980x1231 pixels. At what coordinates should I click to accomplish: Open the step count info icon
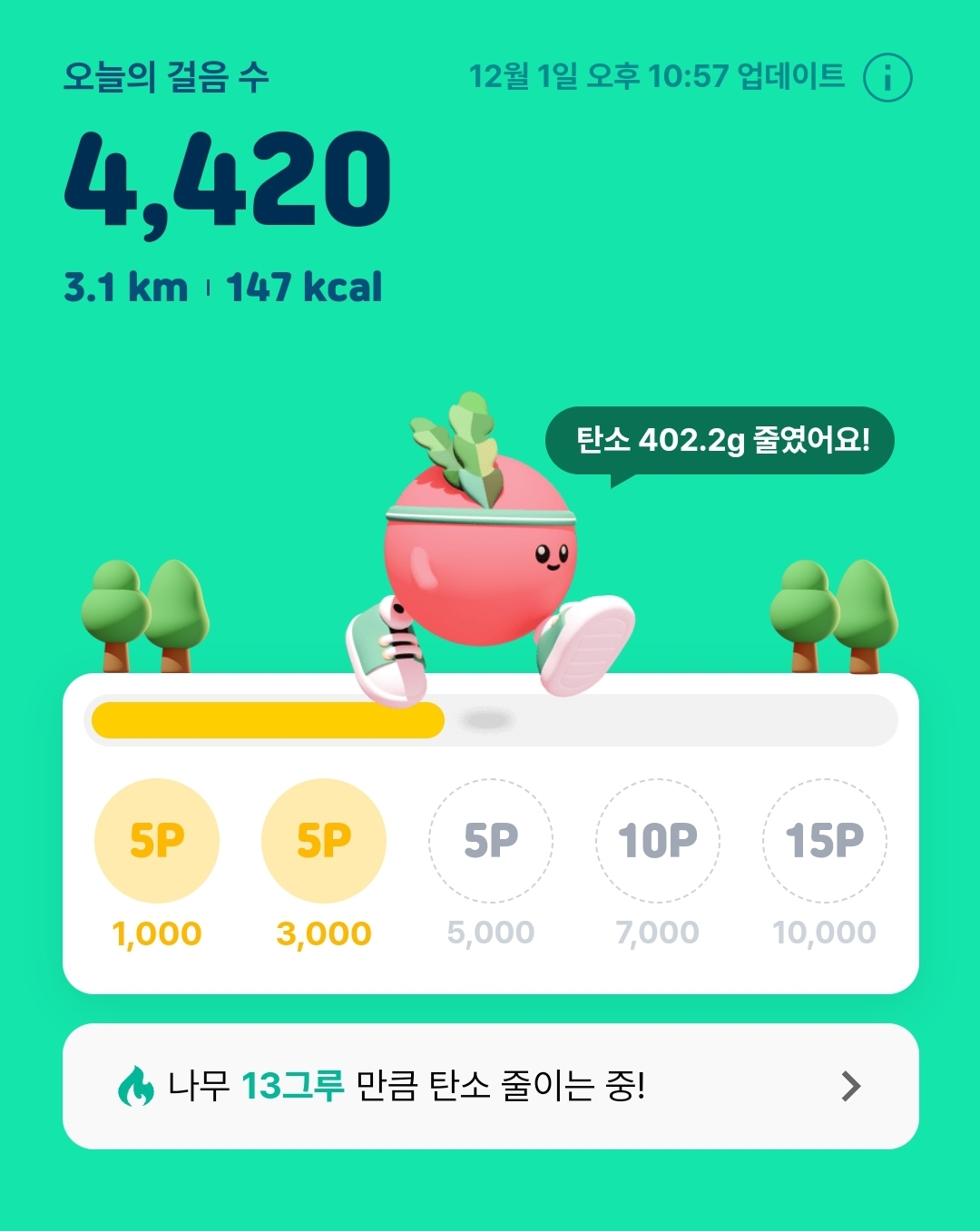[887, 77]
